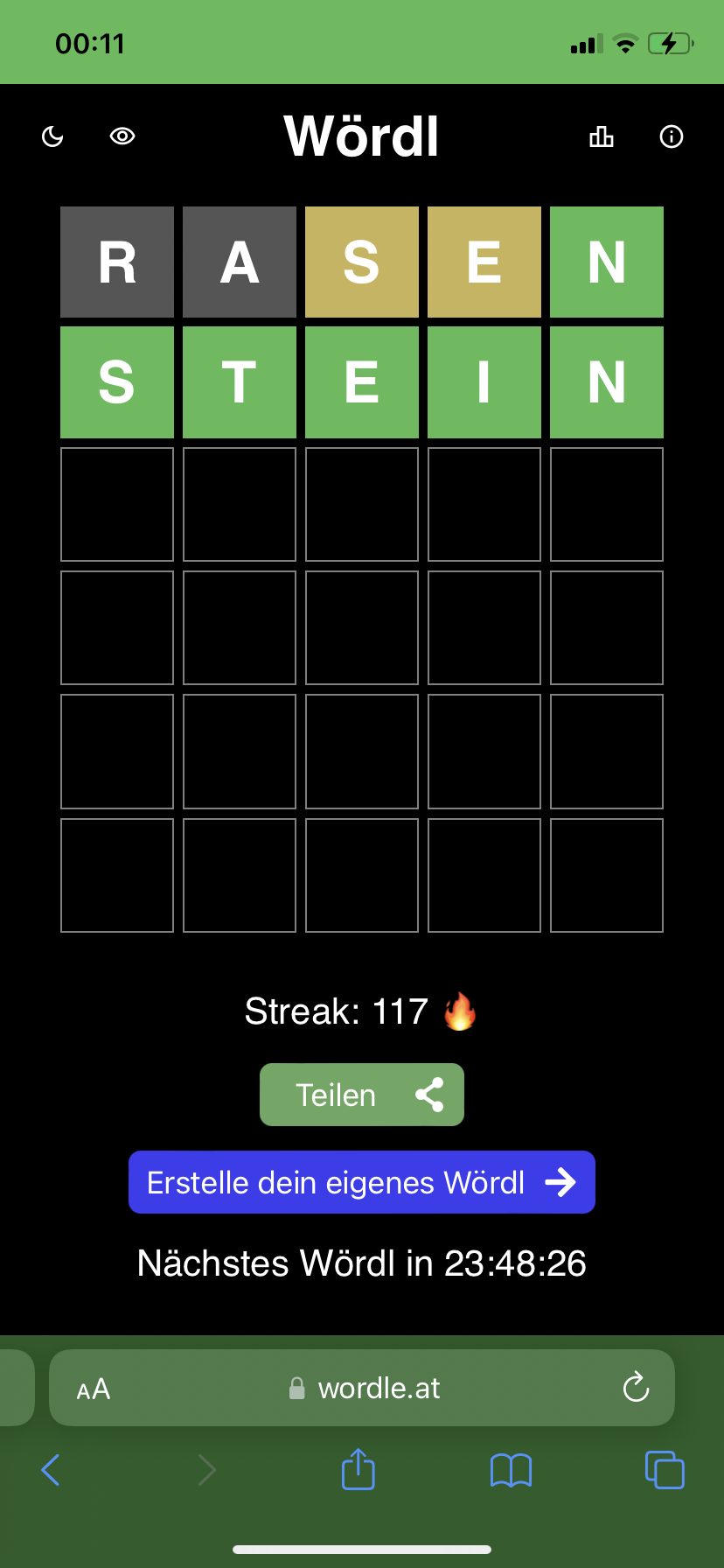Open the info icon for game rules
724x1568 pixels.
[672, 136]
